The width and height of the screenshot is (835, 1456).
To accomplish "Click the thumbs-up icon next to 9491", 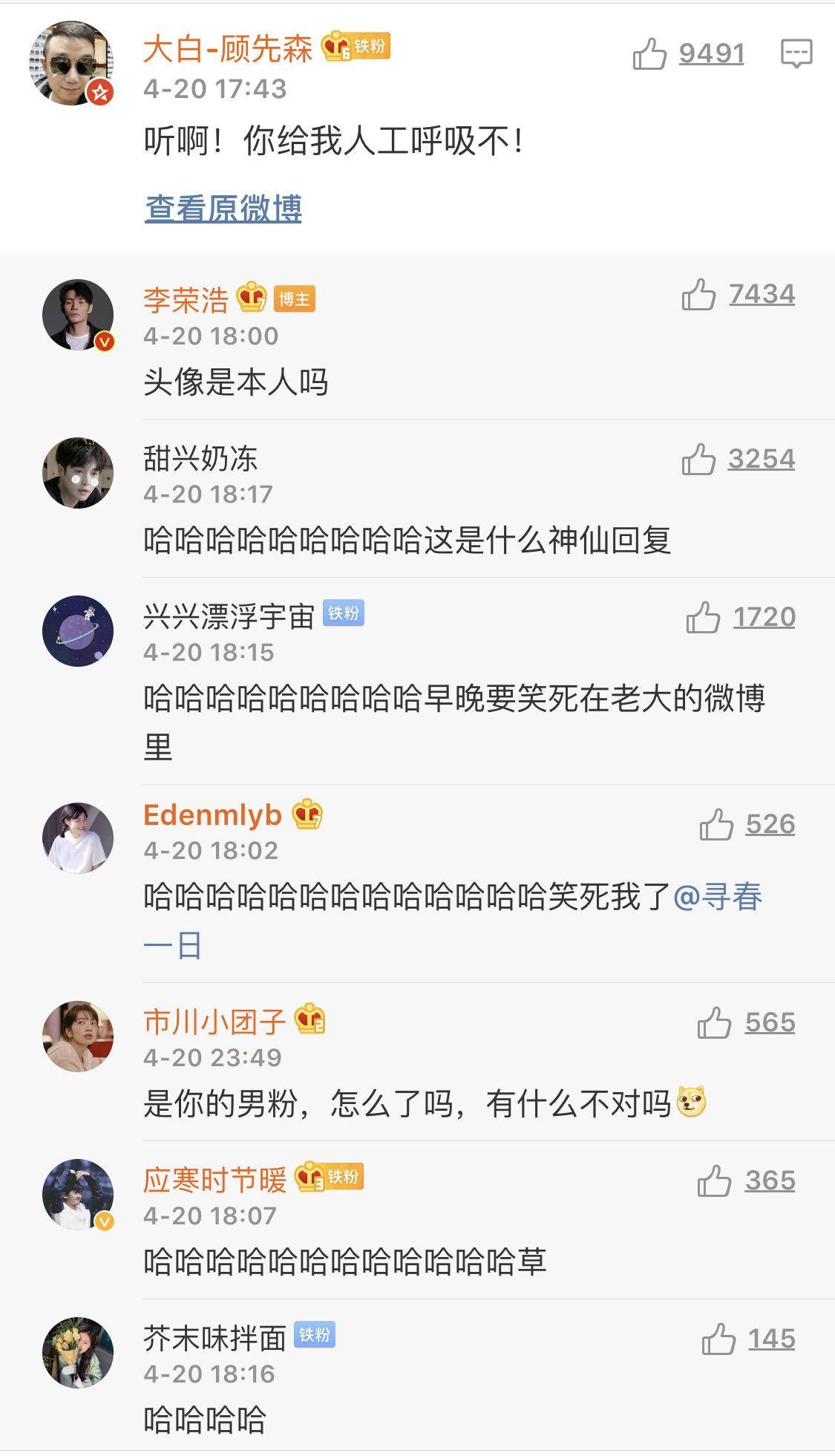I will coord(649,52).
